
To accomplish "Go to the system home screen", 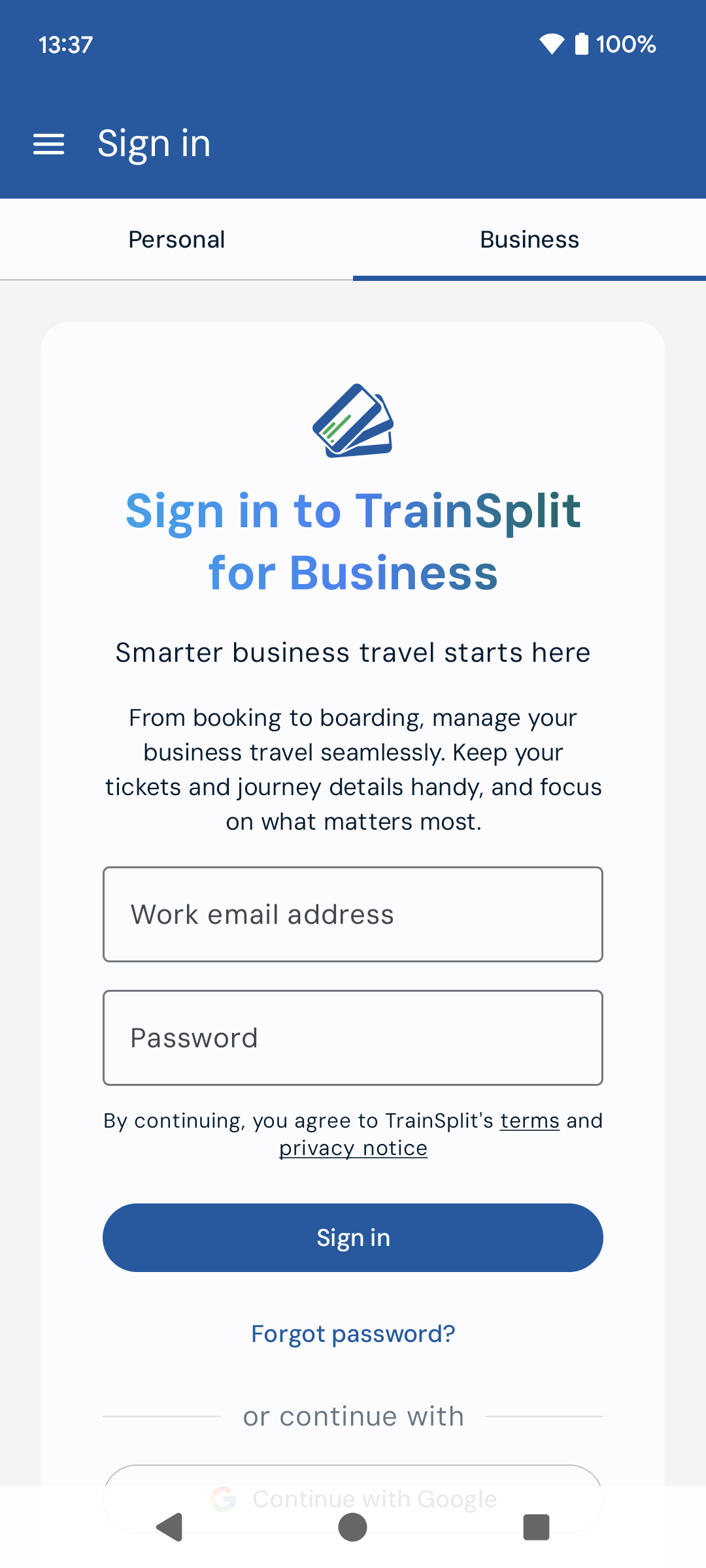I will click(353, 1527).
